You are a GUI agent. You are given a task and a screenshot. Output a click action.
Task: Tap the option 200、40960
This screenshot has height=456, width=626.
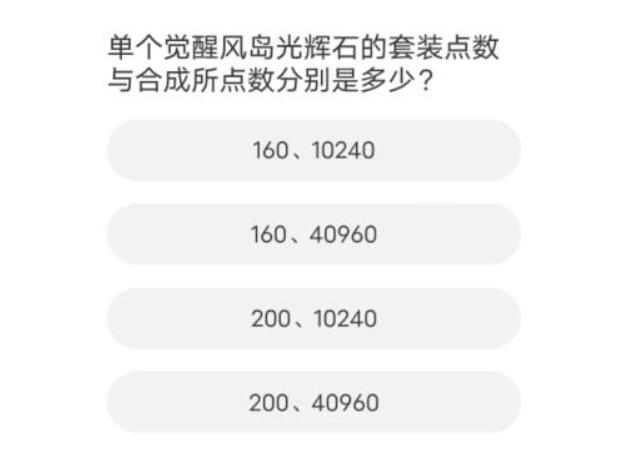[x=313, y=403]
